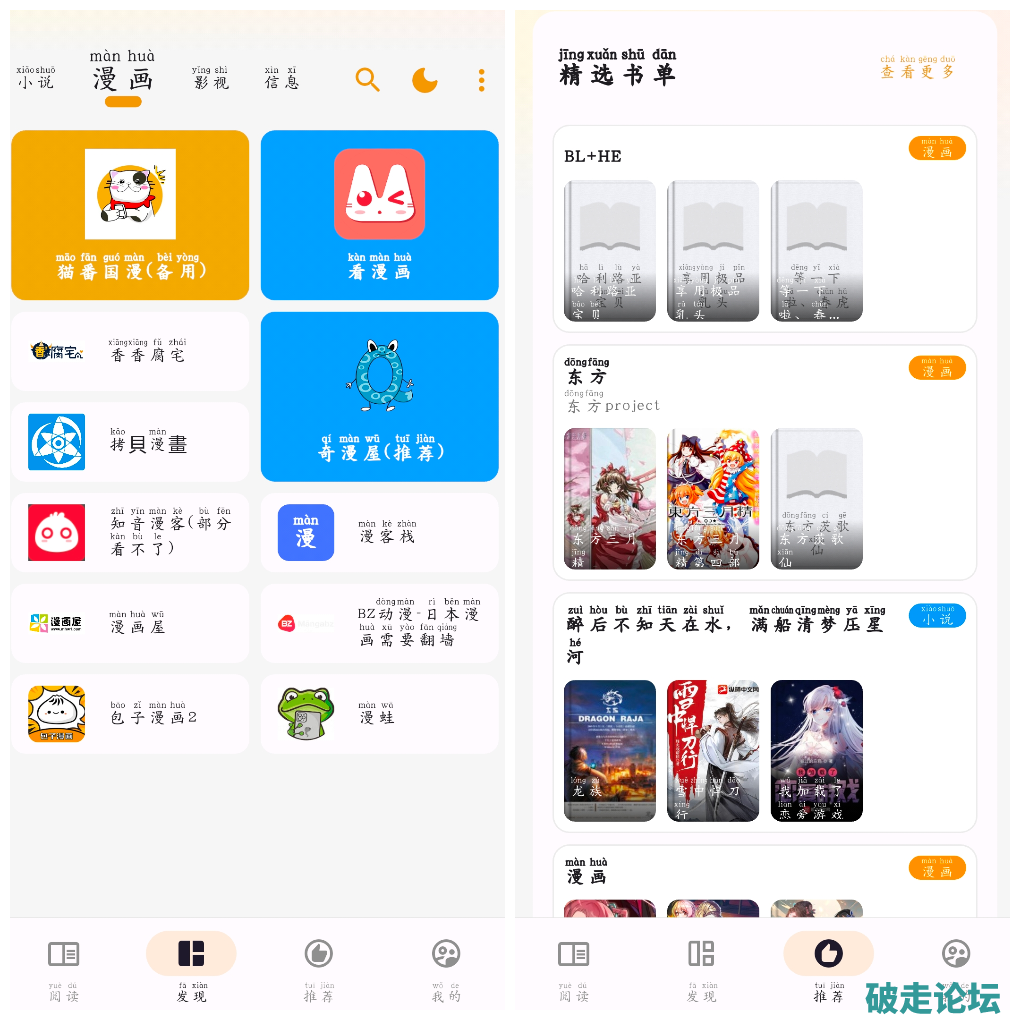Viewport: 1020px width, 1020px height.
Task: Open the 包子漫画2 source
Action: pos(130,714)
